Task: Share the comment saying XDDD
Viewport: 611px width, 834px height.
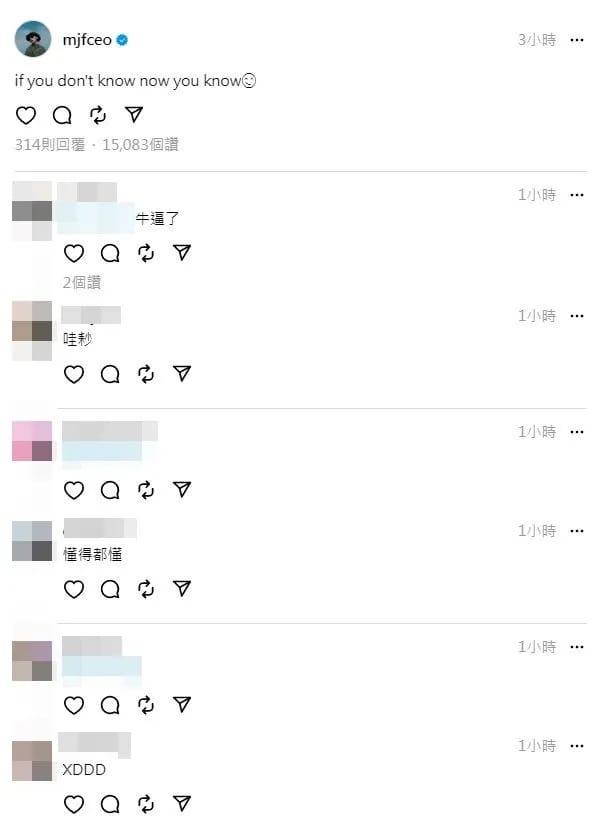Action: [x=182, y=804]
